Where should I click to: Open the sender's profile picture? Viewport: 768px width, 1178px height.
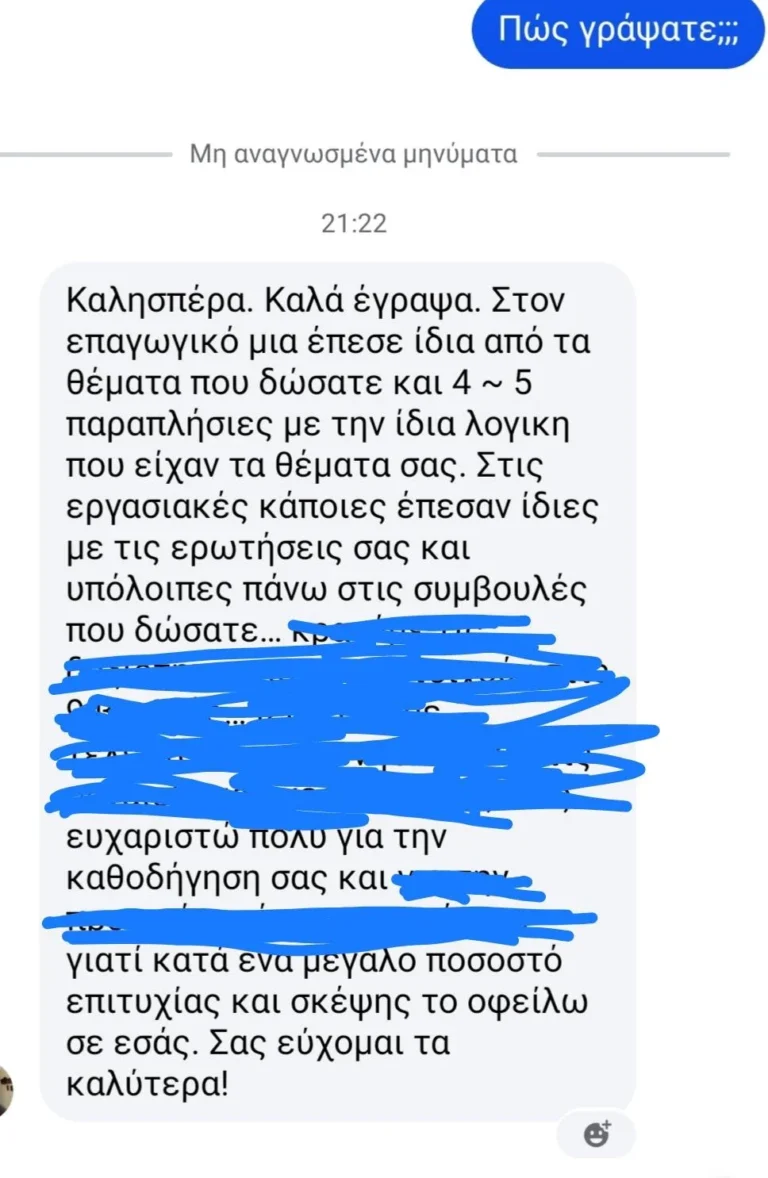click(x=5, y=1090)
